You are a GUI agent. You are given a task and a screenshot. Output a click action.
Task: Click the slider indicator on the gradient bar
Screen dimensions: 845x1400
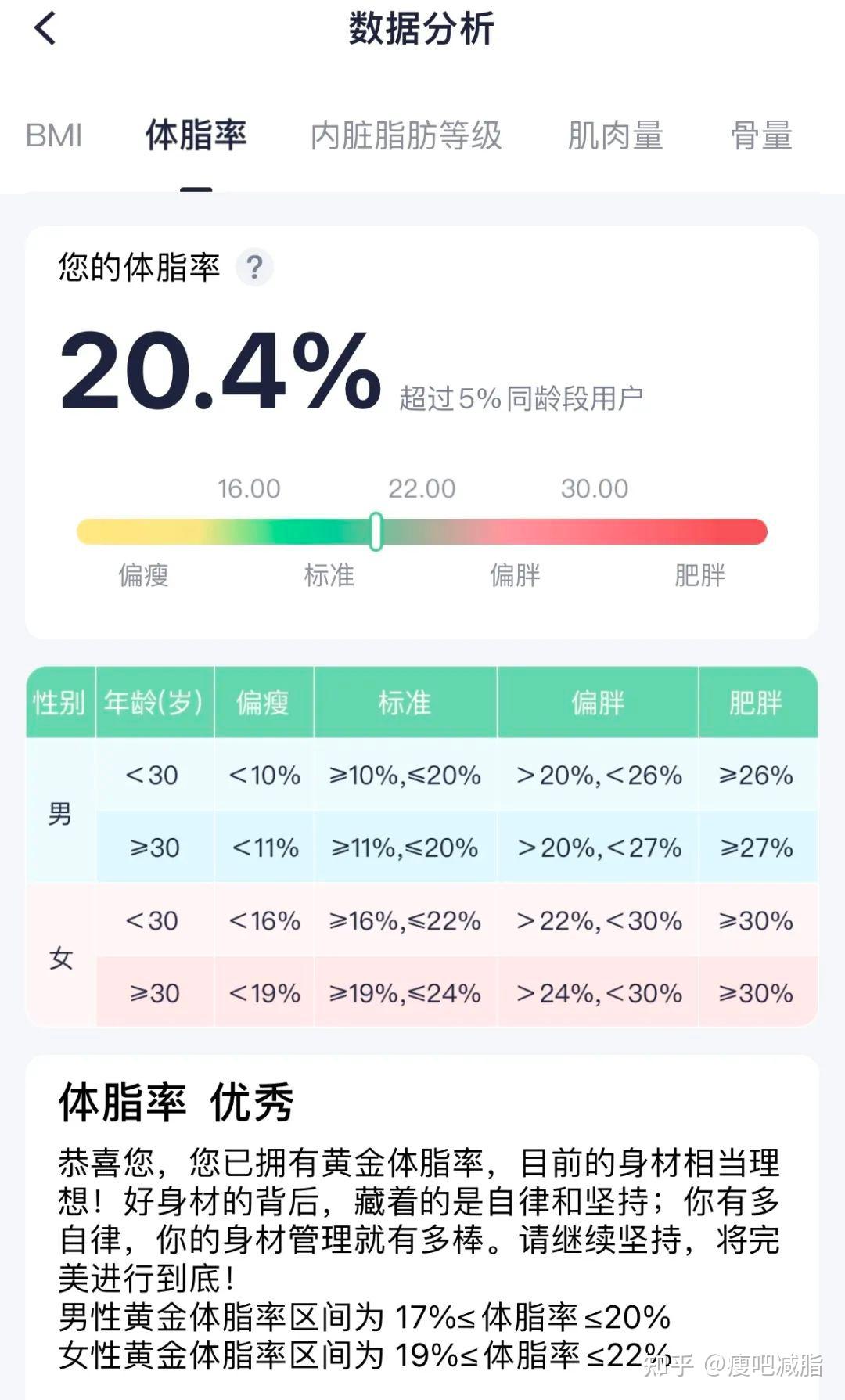[377, 531]
